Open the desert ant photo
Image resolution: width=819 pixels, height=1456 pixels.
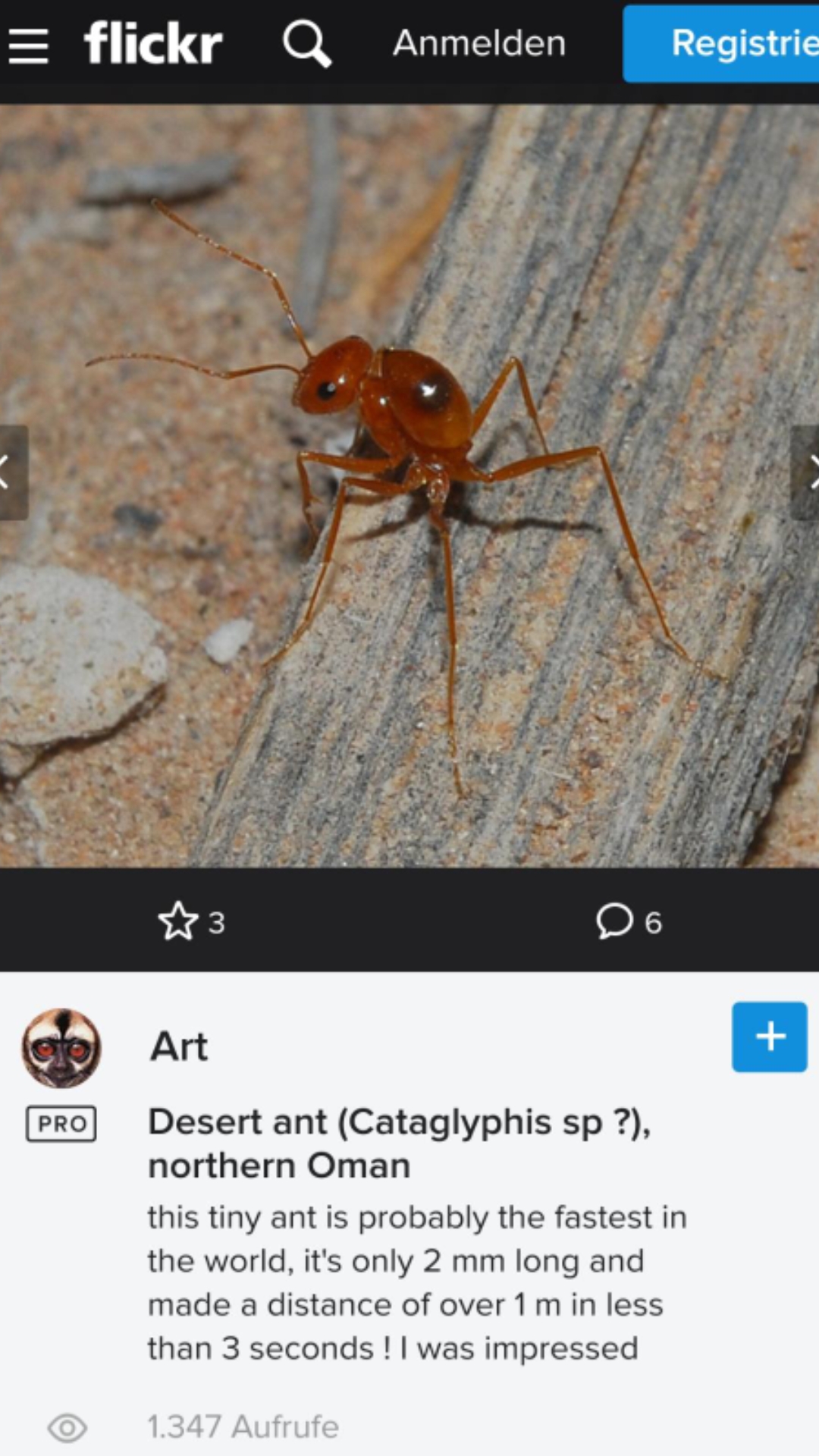pyautogui.click(x=409, y=485)
